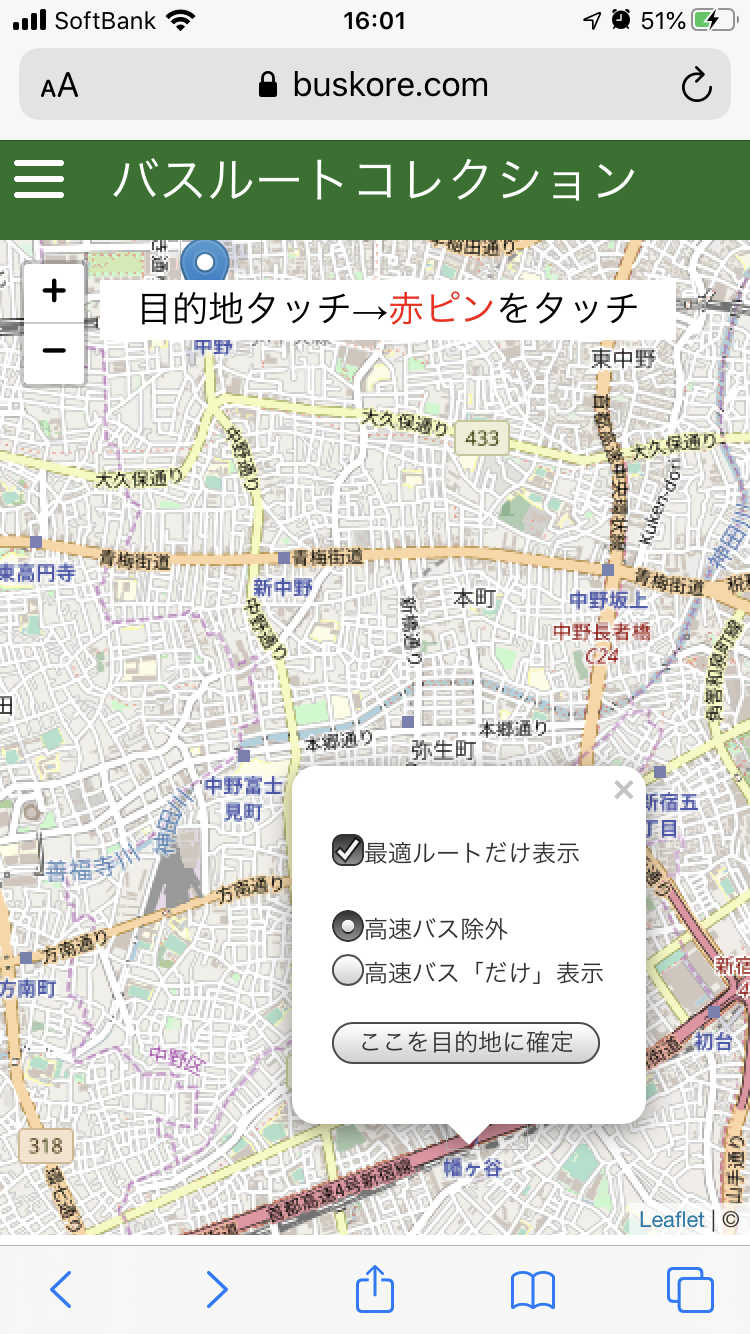This screenshot has height=1334, width=750.
Task: Share this page
Action: pos(375,1288)
